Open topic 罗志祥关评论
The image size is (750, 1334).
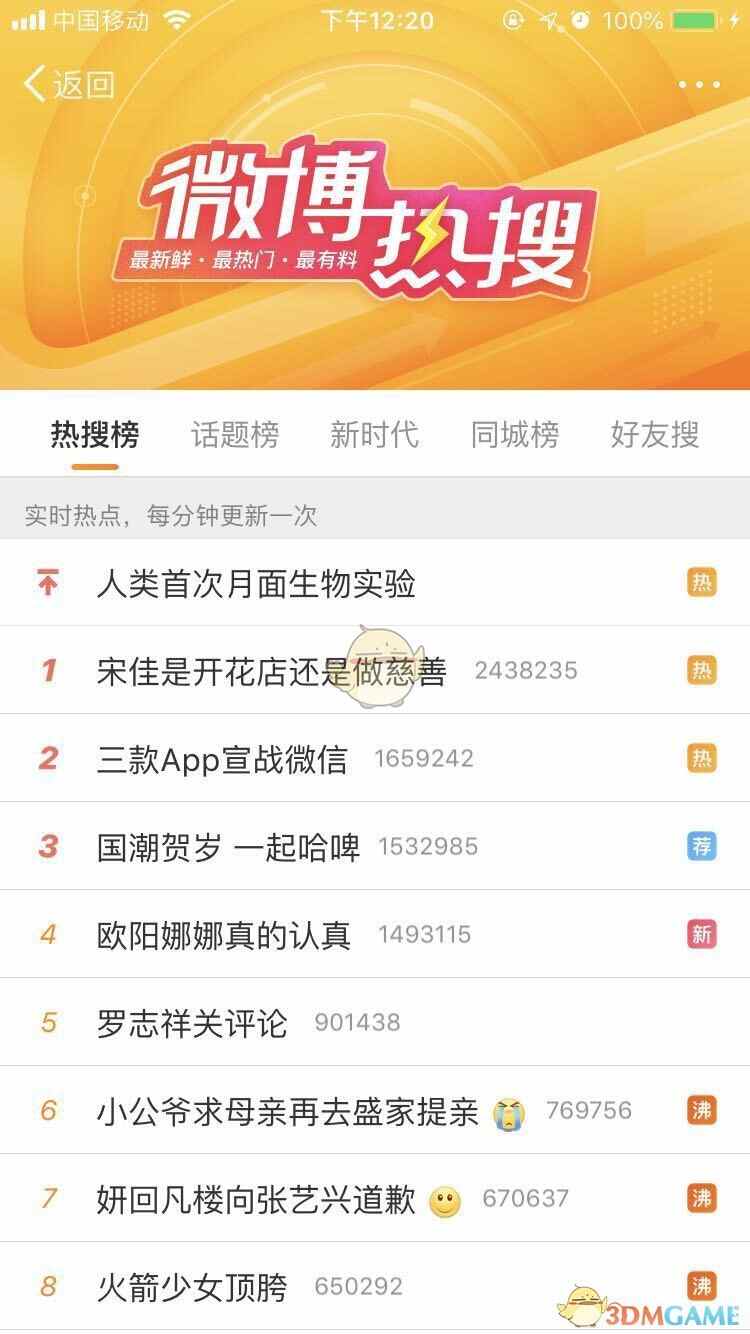192,1023
